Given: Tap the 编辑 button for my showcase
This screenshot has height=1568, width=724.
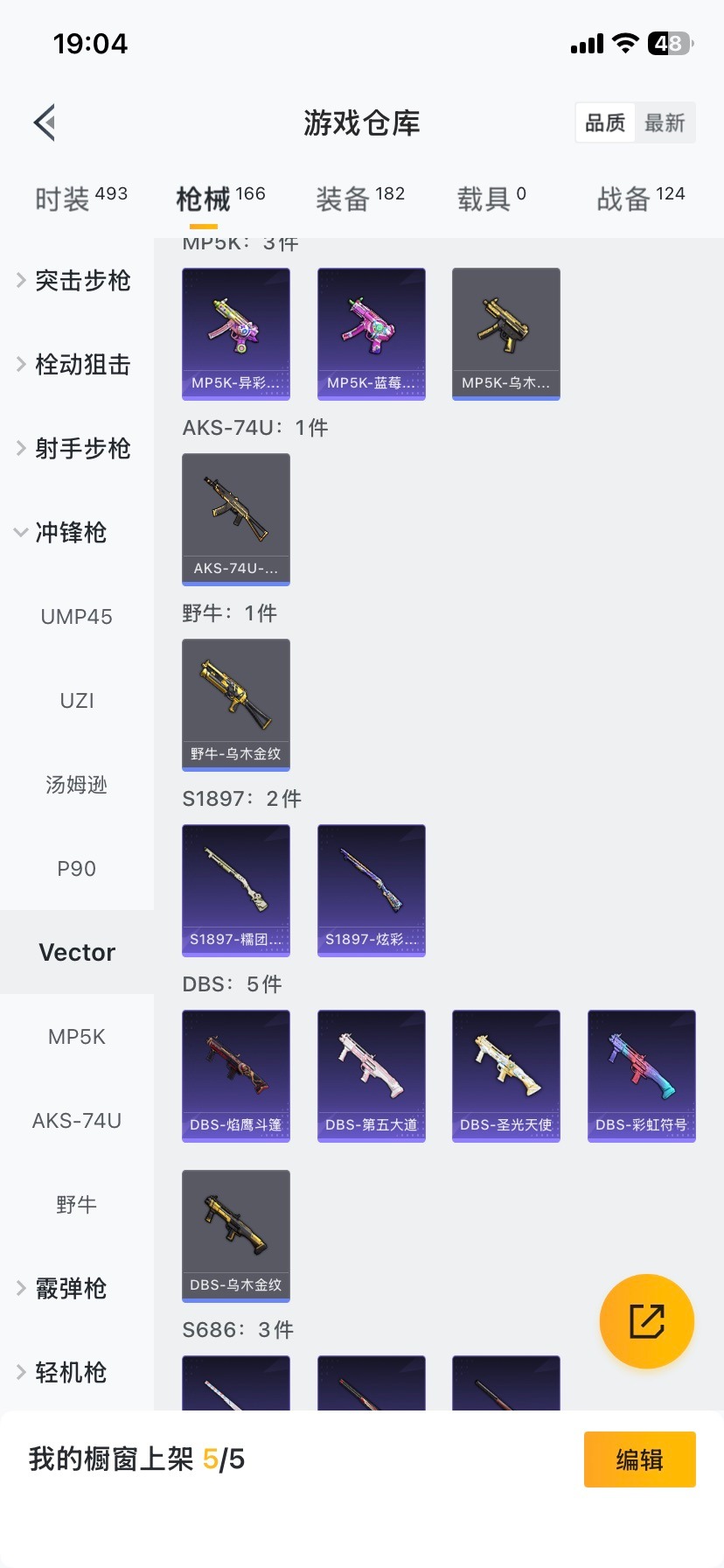Looking at the screenshot, I should coord(639,1459).
